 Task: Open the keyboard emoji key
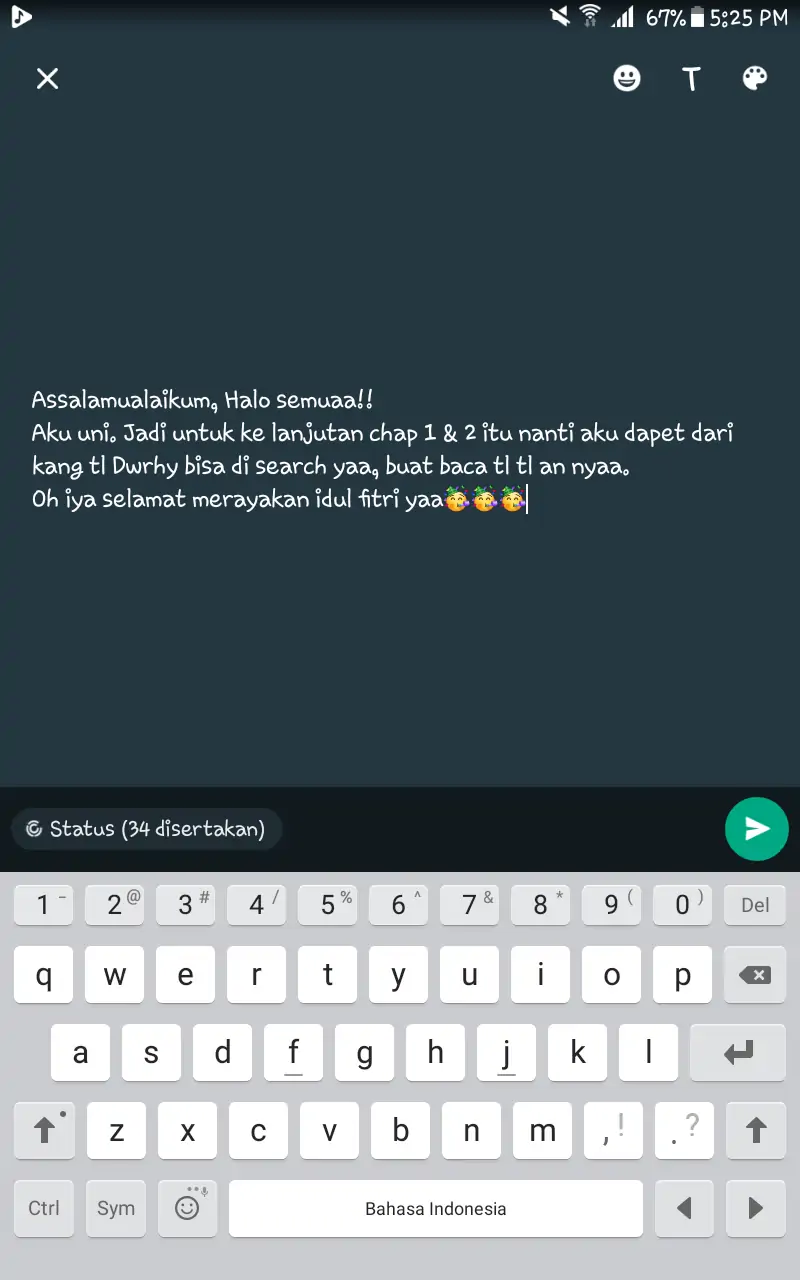(x=187, y=1208)
